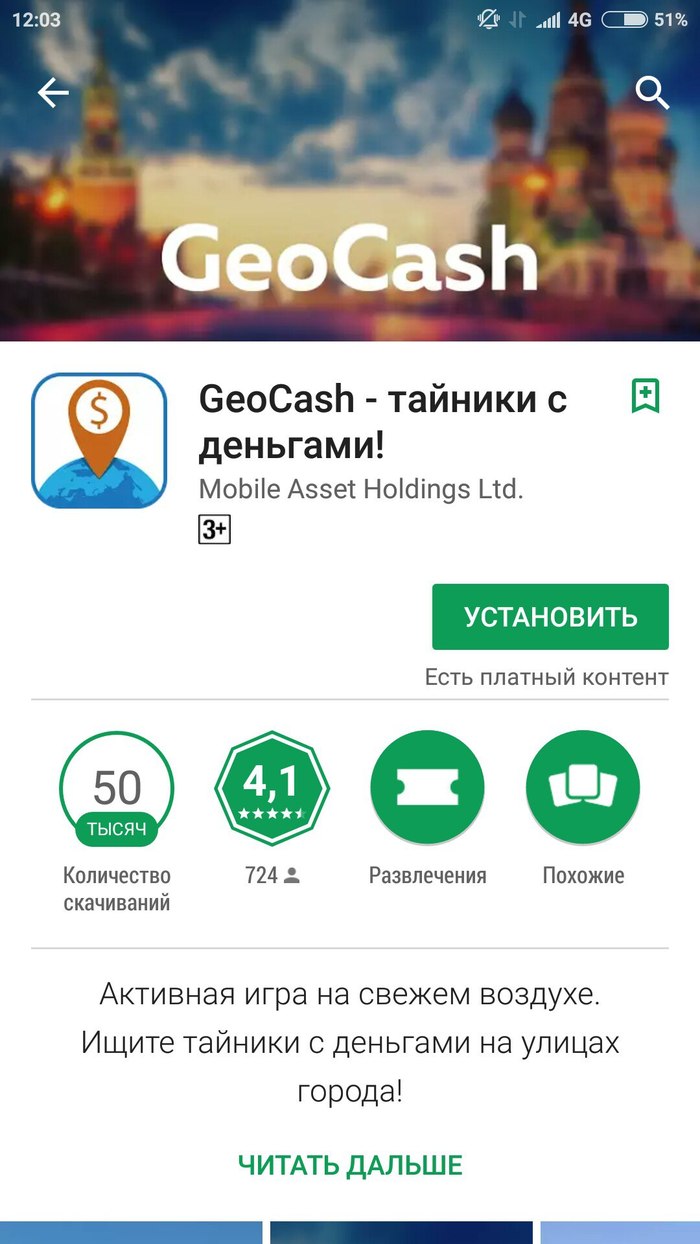Show Похожие similar apps

(x=583, y=788)
